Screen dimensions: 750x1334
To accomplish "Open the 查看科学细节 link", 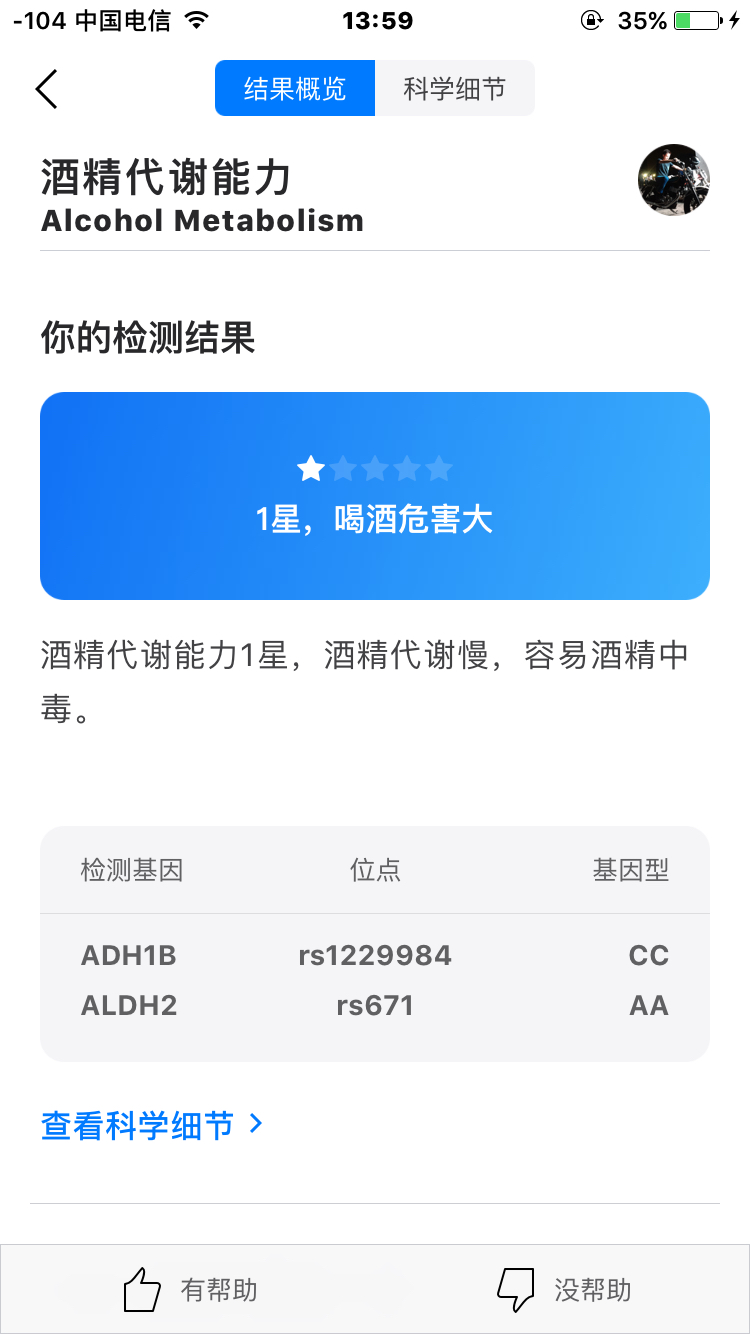I will (152, 1125).
